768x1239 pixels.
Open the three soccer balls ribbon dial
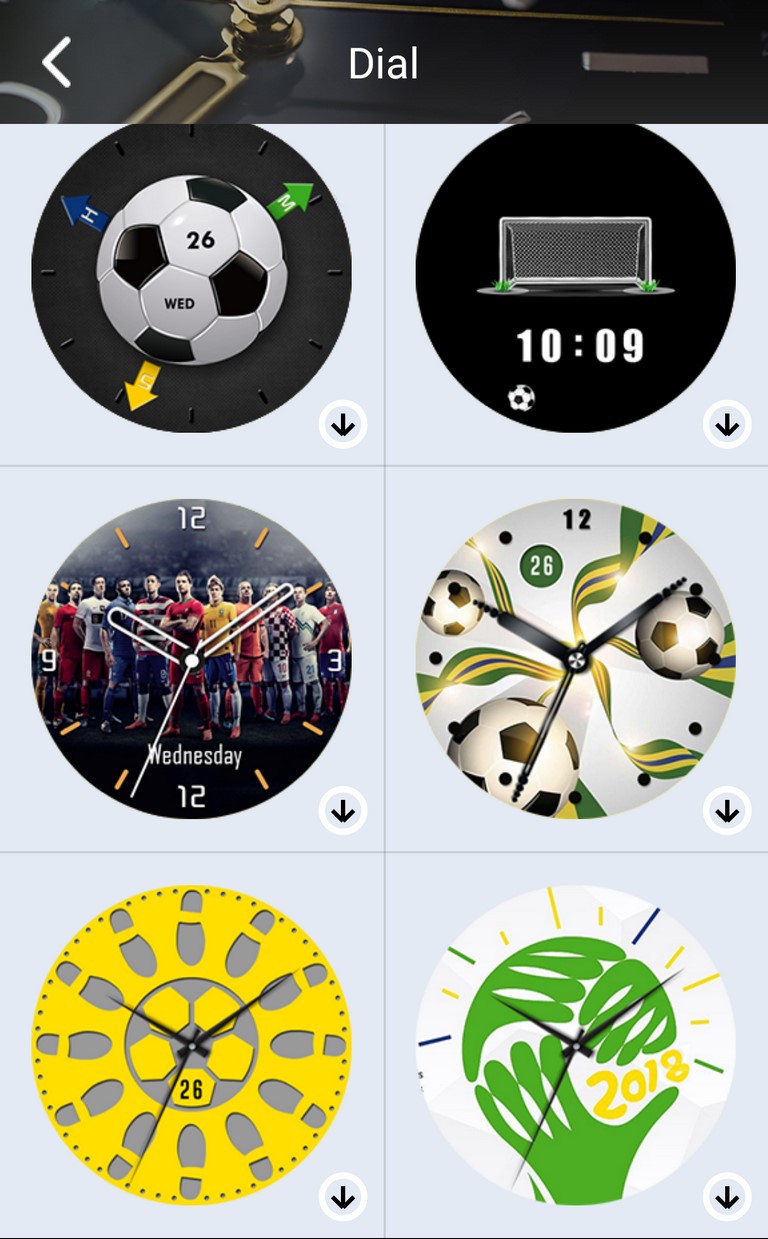575,659
